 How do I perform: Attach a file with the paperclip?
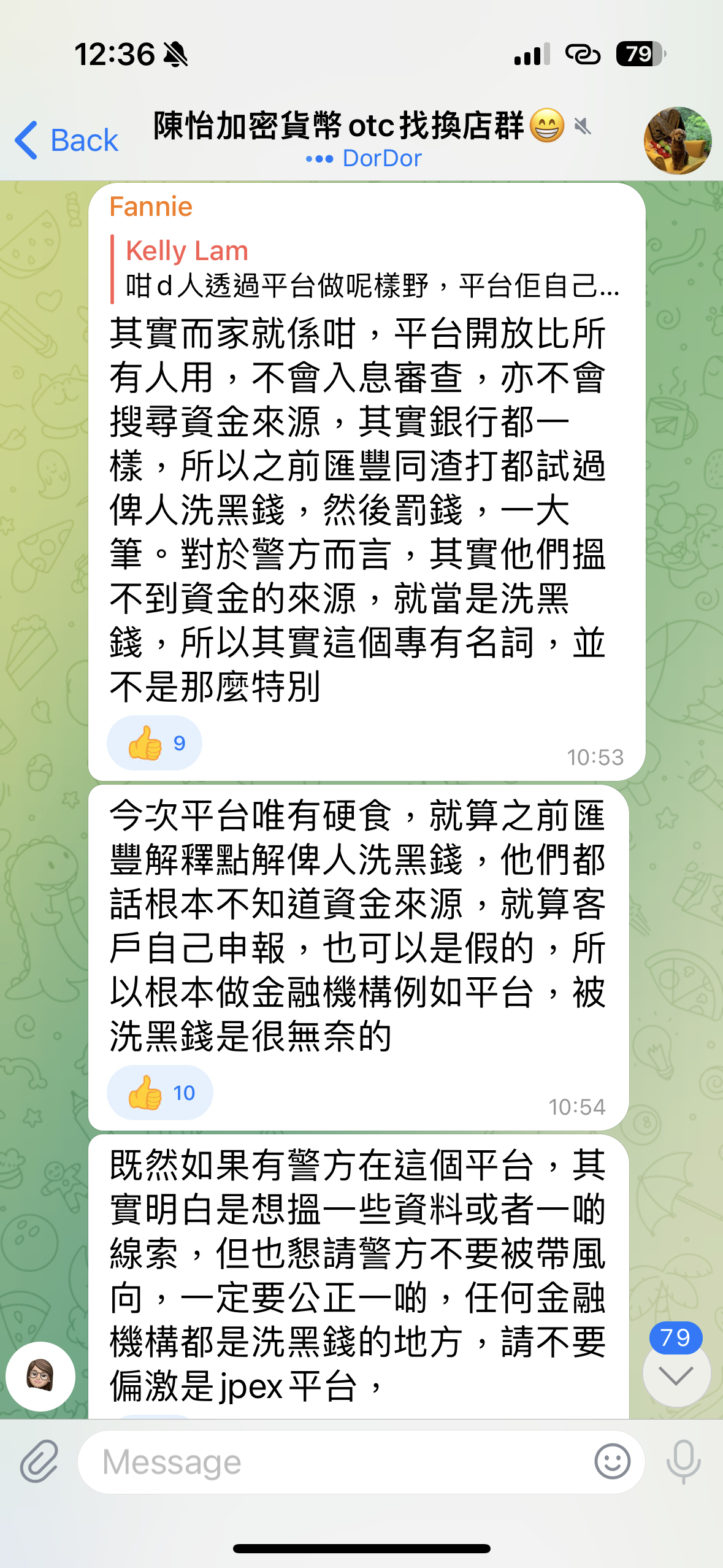click(x=39, y=1462)
